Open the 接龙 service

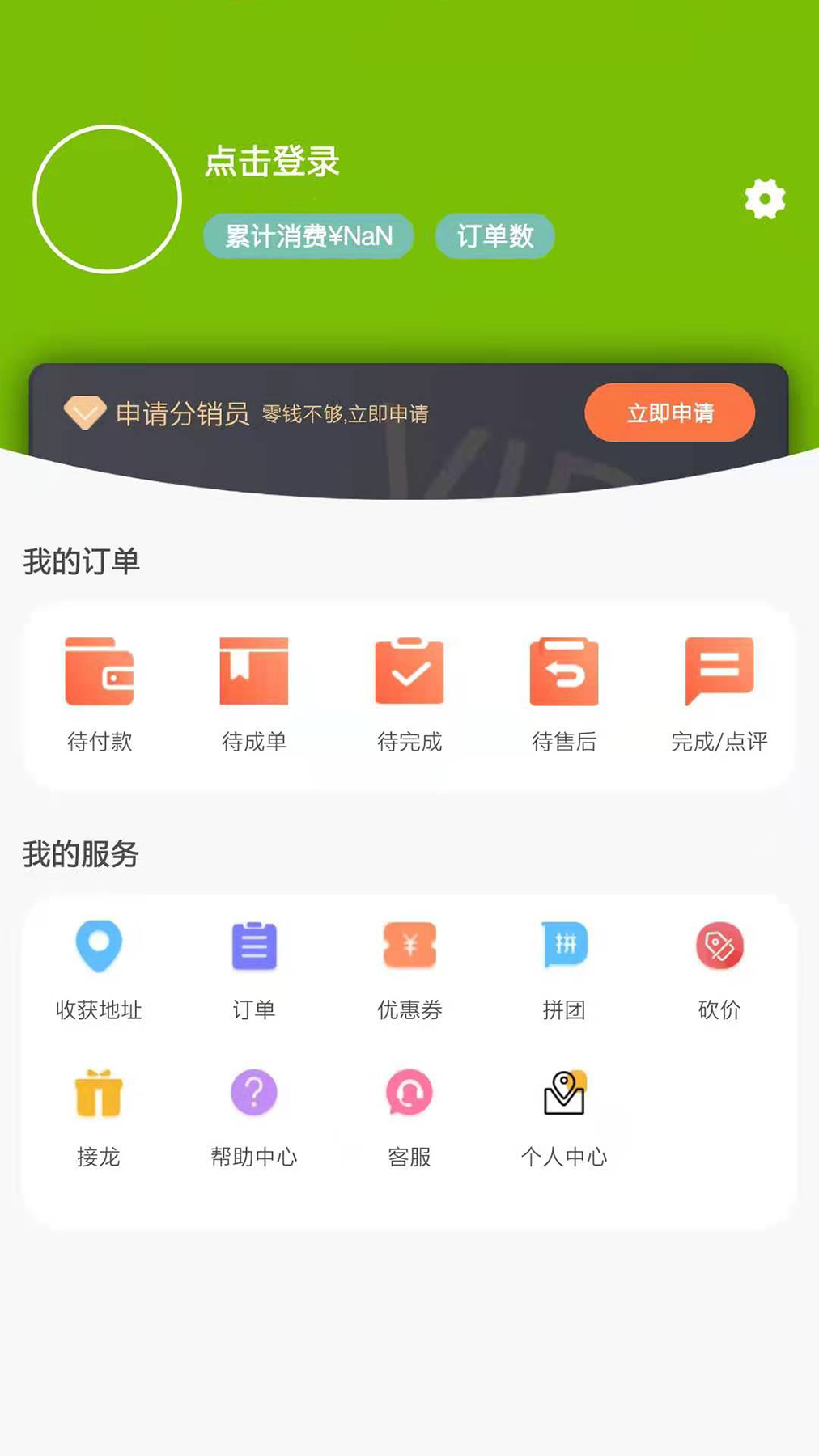click(x=99, y=1116)
